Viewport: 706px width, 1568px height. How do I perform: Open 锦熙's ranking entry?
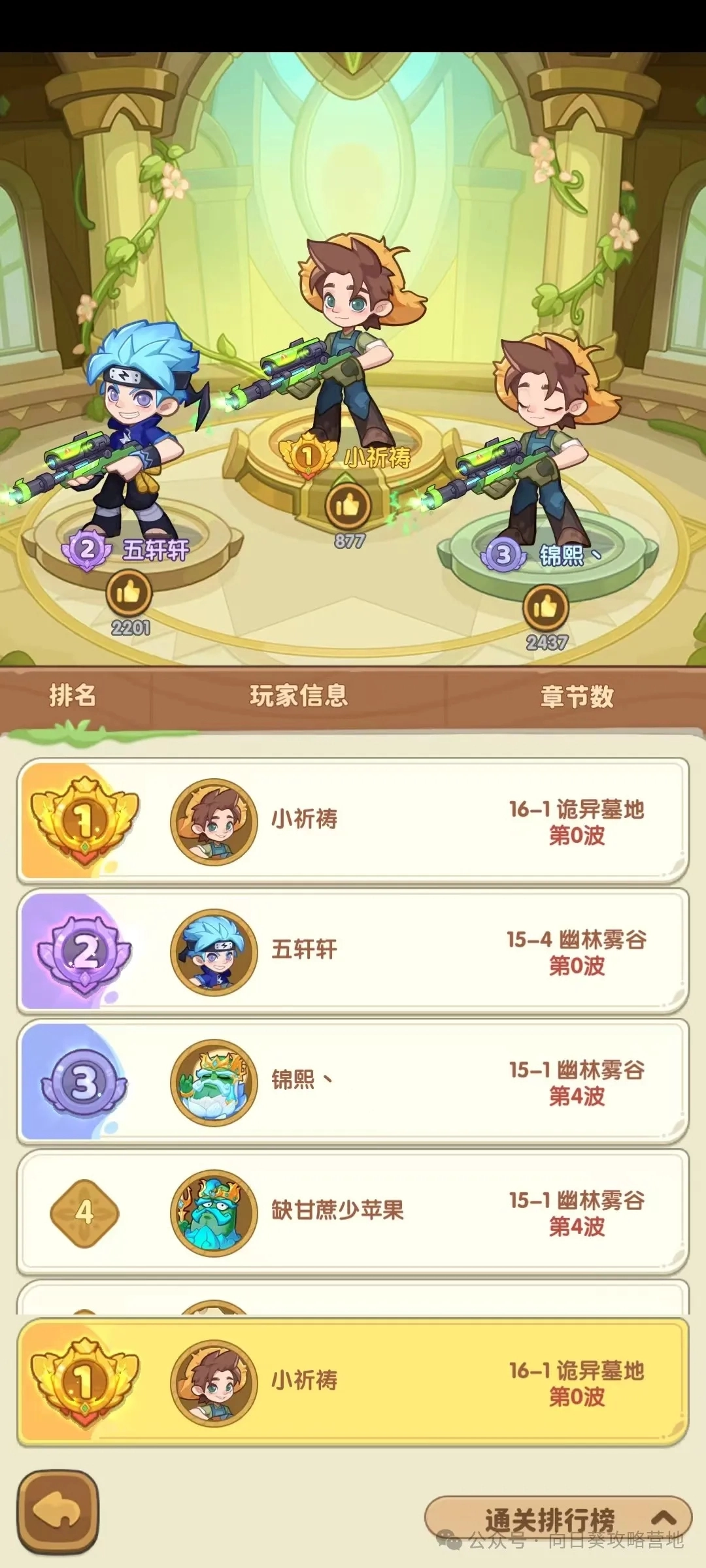(353, 1082)
